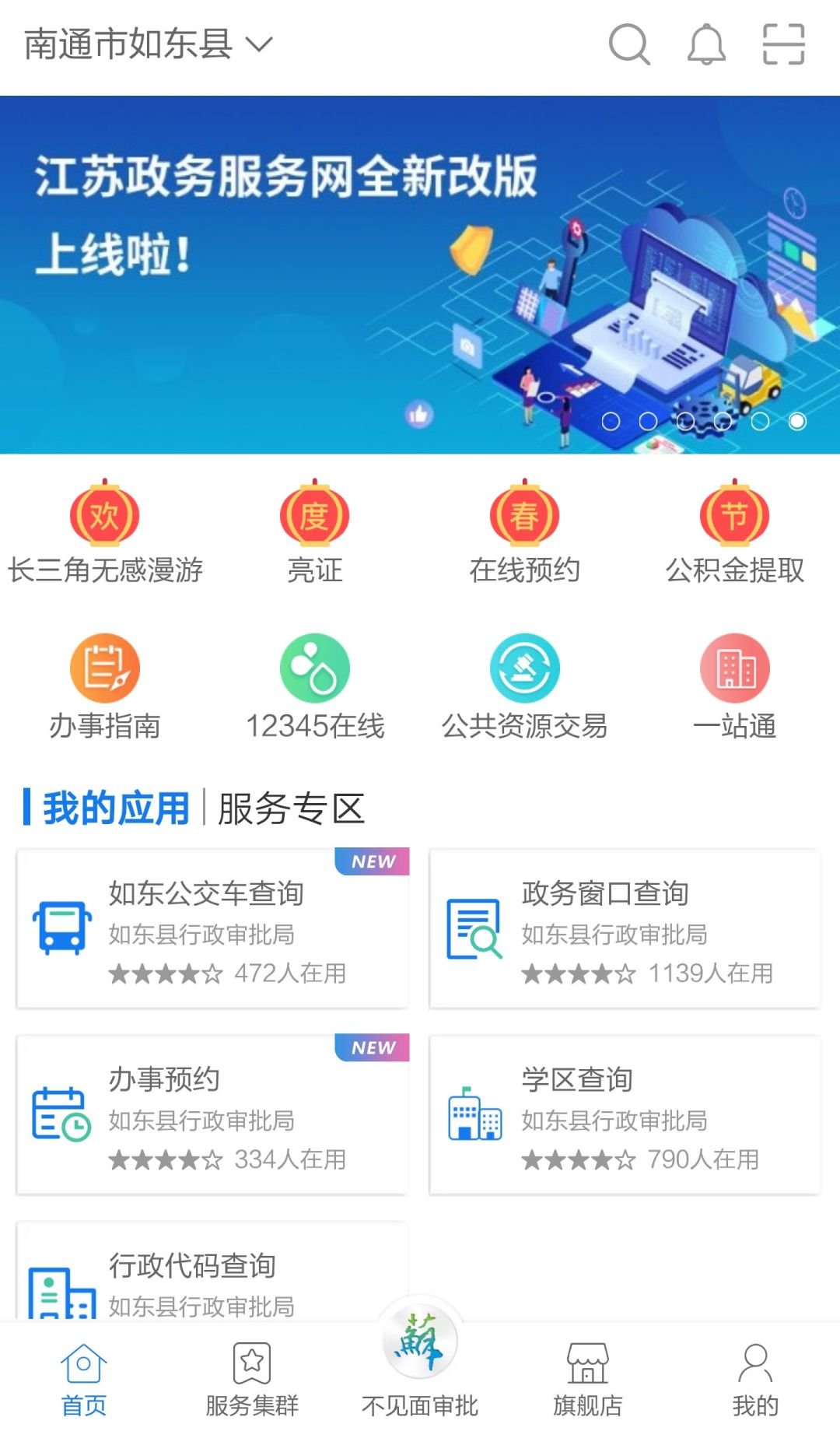Open the QR code scanner

(x=783, y=44)
